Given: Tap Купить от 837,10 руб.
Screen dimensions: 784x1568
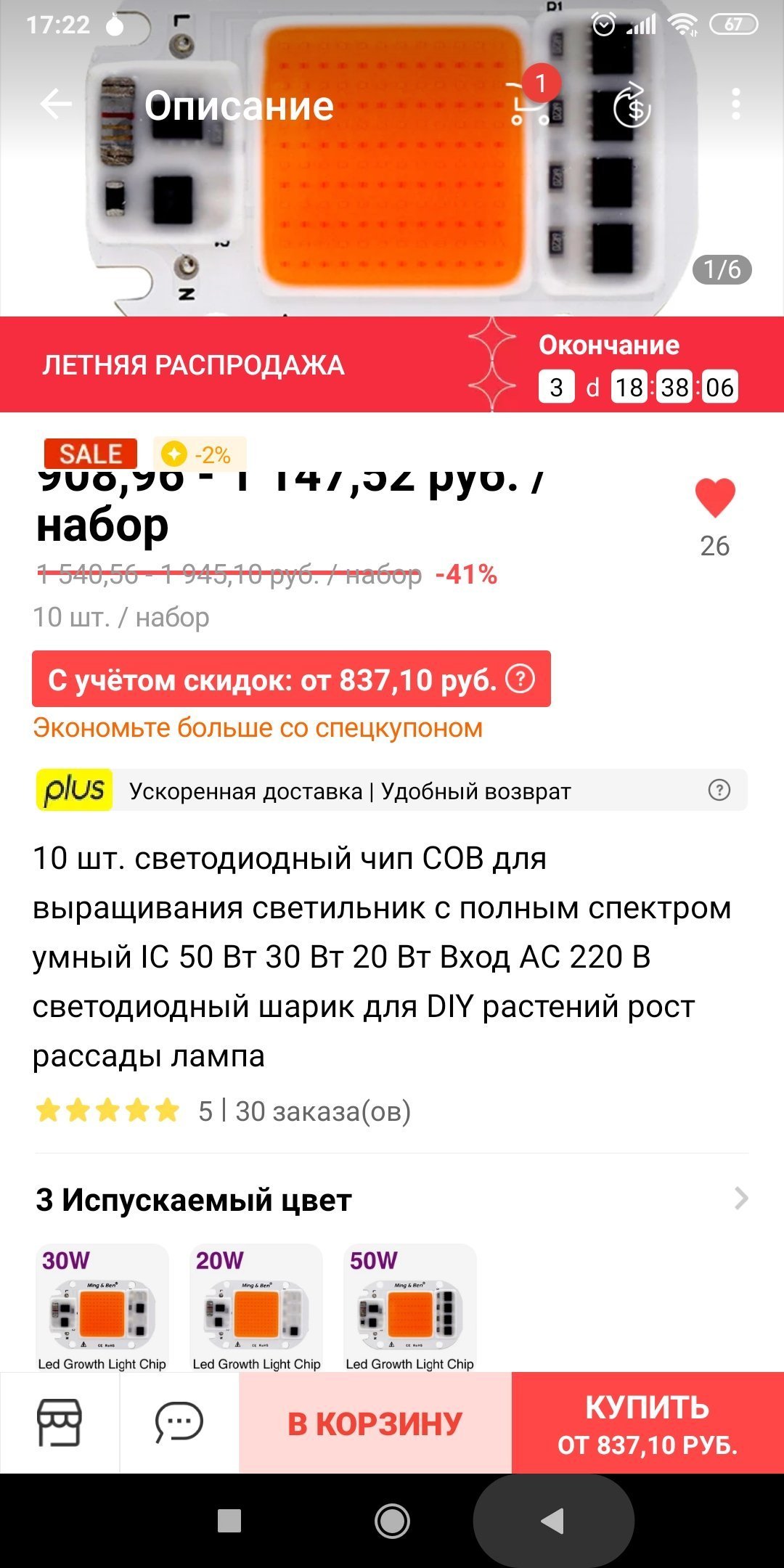Looking at the screenshot, I should [x=648, y=1423].
